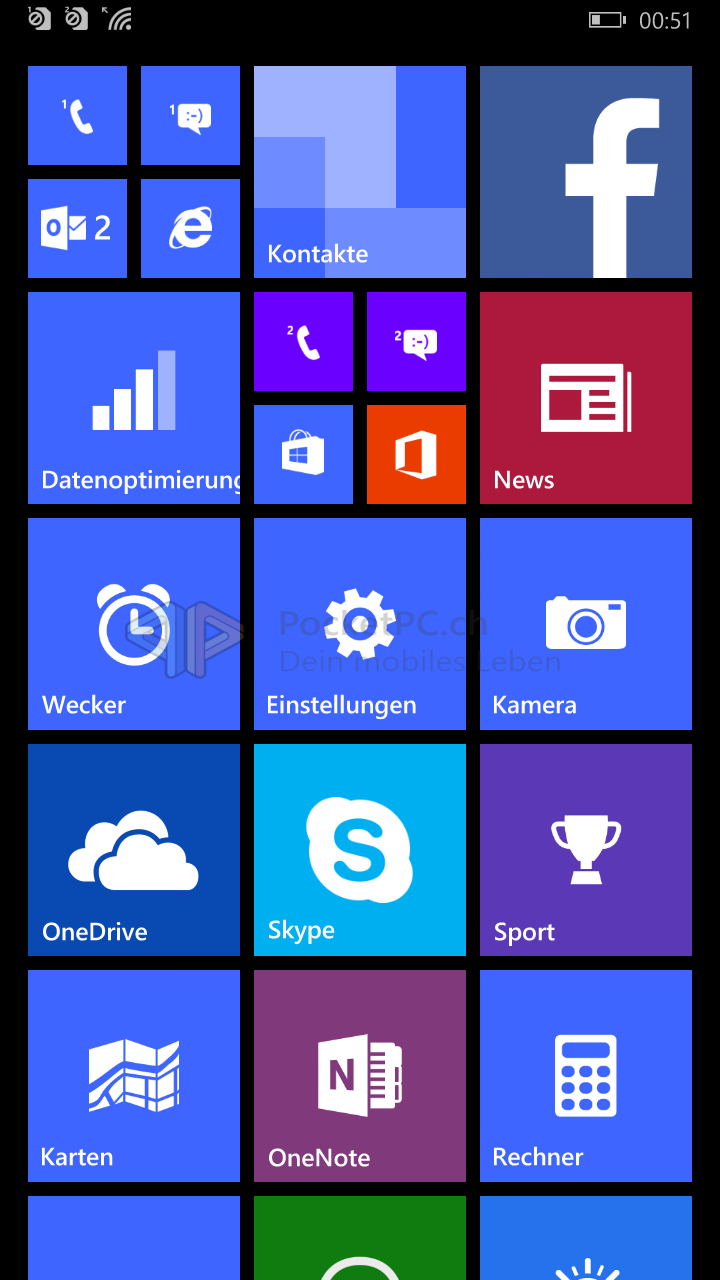Open the SIM 2 phone tile
Image resolution: width=720 pixels, height=1280 pixels.
303,341
